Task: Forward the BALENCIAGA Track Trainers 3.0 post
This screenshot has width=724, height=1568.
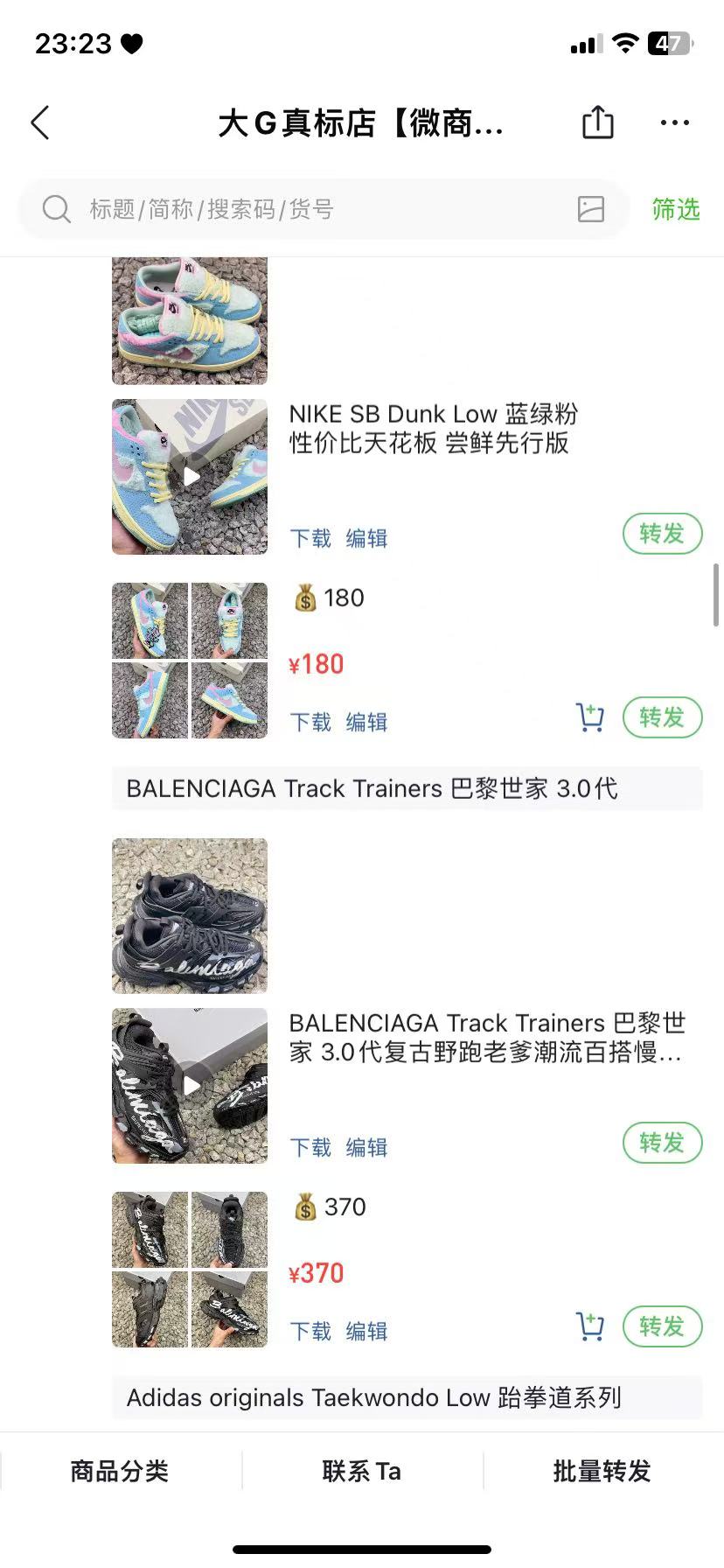Action: pyautogui.click(x=662, y=1143)
